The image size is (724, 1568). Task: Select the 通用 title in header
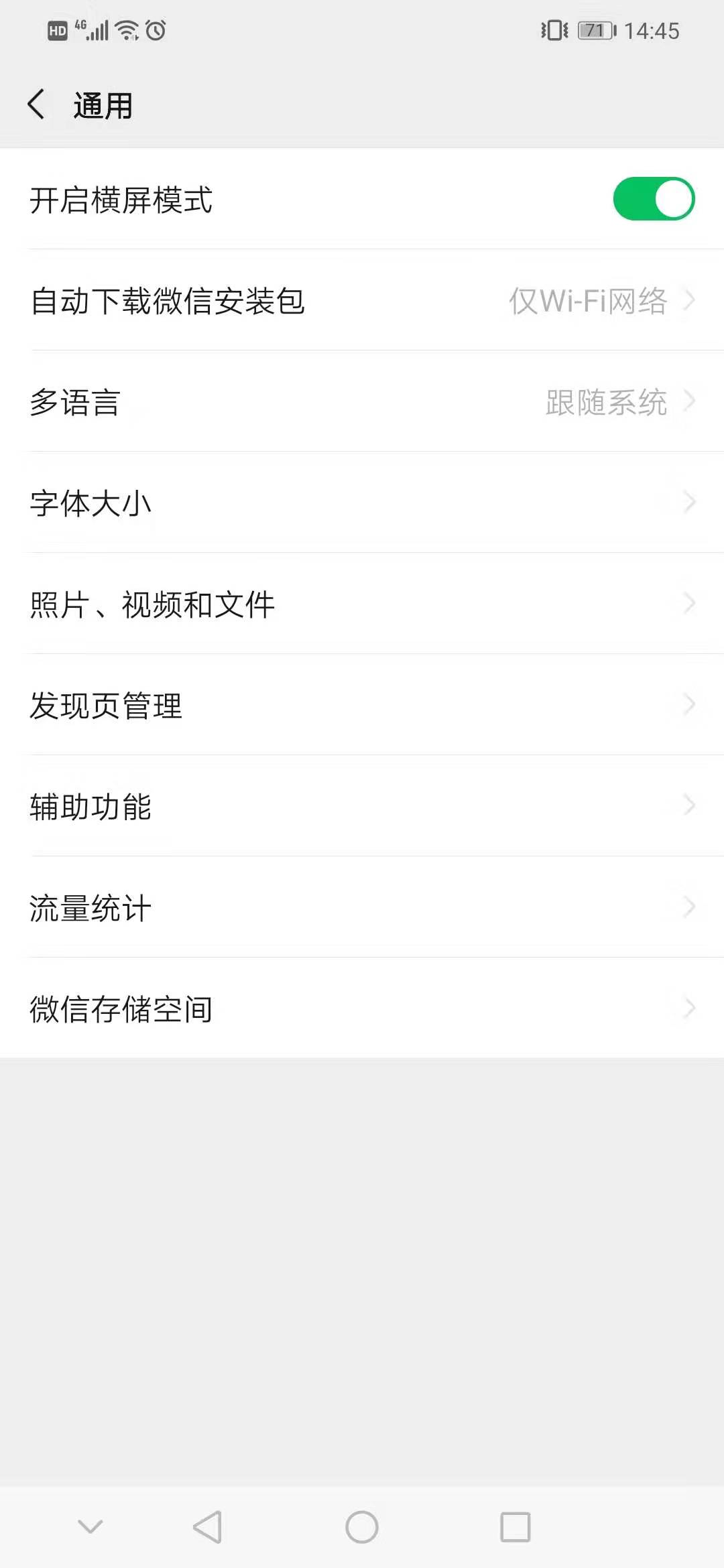(x=102, y=105)
